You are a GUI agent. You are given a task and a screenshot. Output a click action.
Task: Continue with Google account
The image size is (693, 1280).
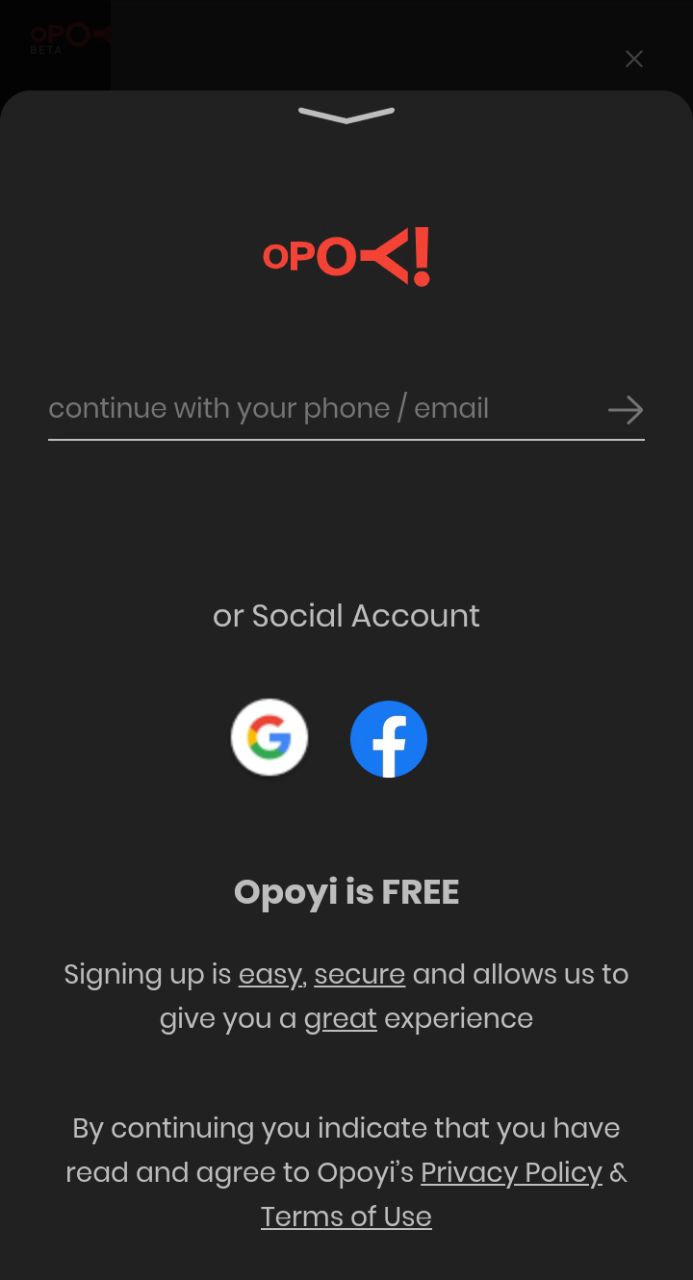click(x=269, y=738)
